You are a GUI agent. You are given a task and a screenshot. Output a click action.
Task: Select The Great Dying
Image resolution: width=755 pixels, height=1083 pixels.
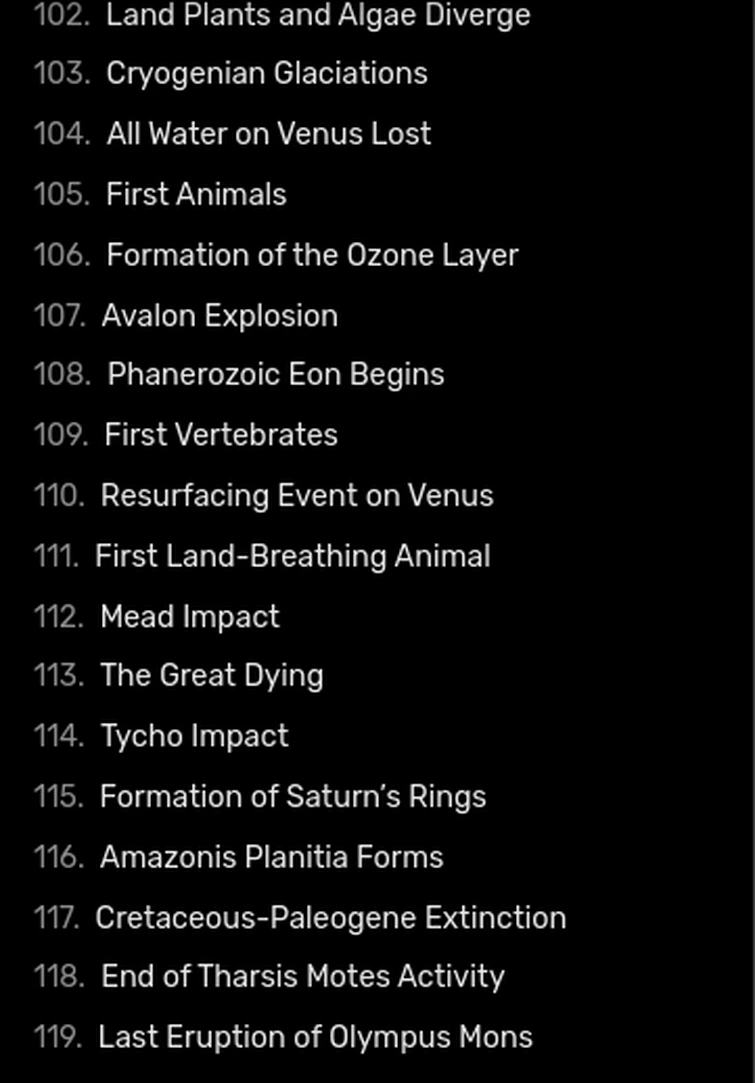click(211, 676)
